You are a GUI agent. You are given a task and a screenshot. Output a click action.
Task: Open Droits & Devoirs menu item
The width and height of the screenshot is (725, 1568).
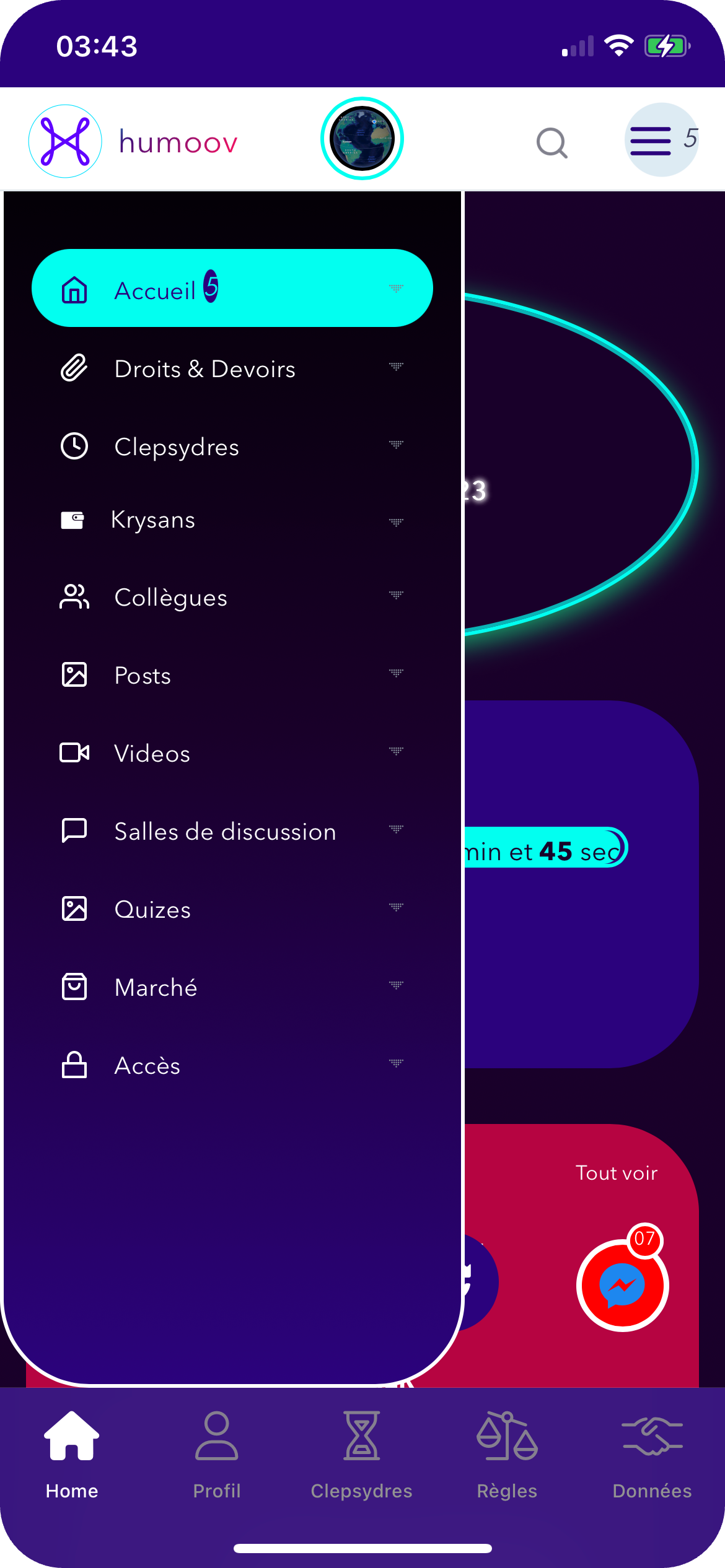[x=232, y=368]
